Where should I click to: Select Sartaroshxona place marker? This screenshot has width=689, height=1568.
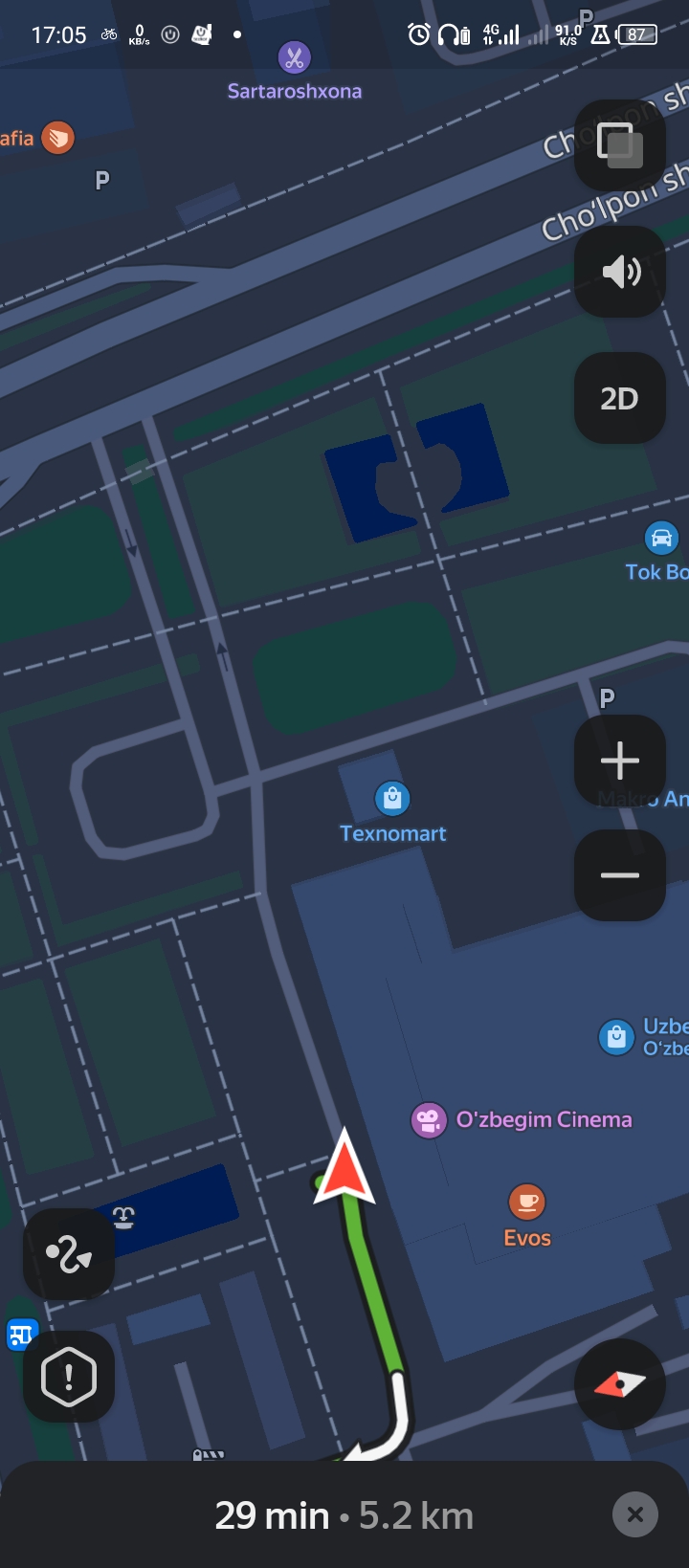coord(295,57)
